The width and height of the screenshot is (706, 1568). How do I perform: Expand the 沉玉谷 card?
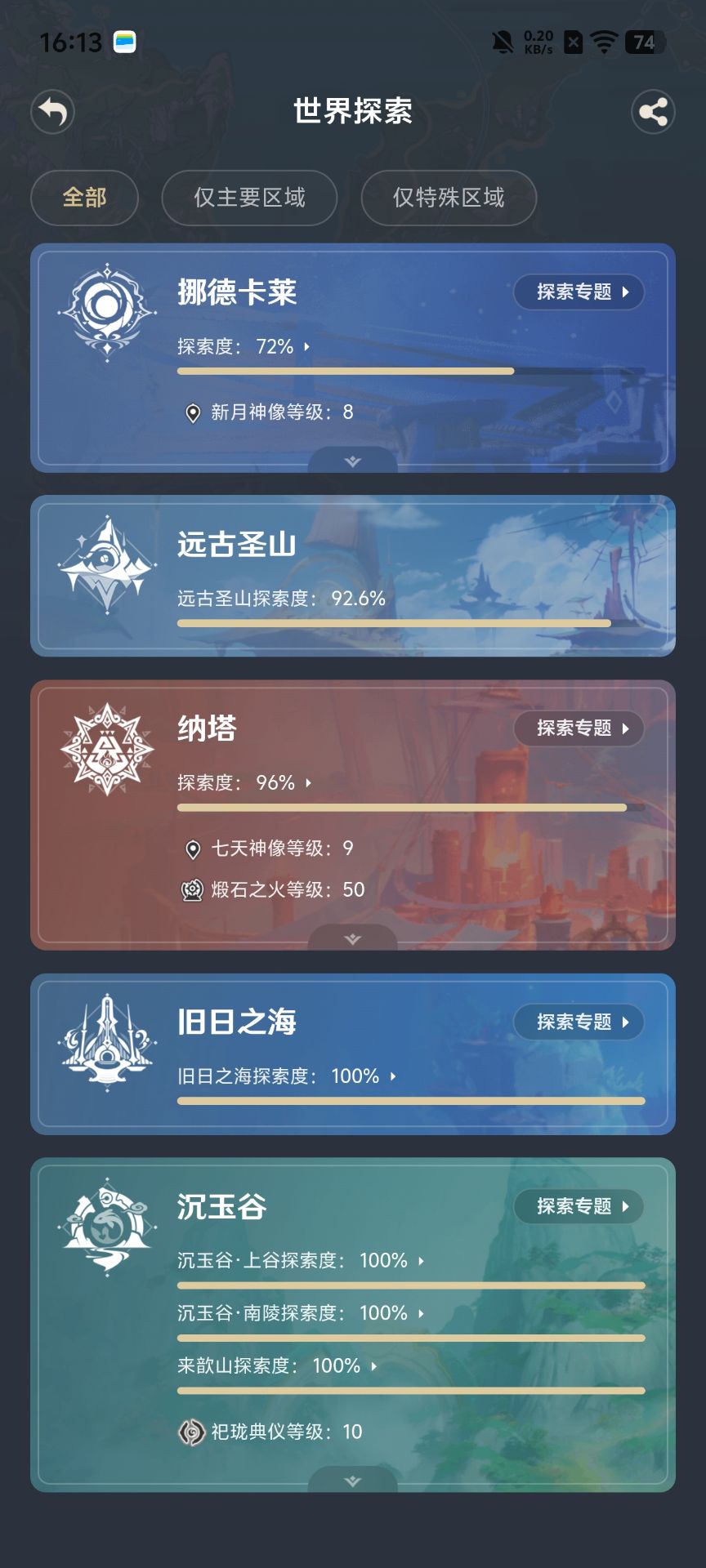click(353, 1481)
